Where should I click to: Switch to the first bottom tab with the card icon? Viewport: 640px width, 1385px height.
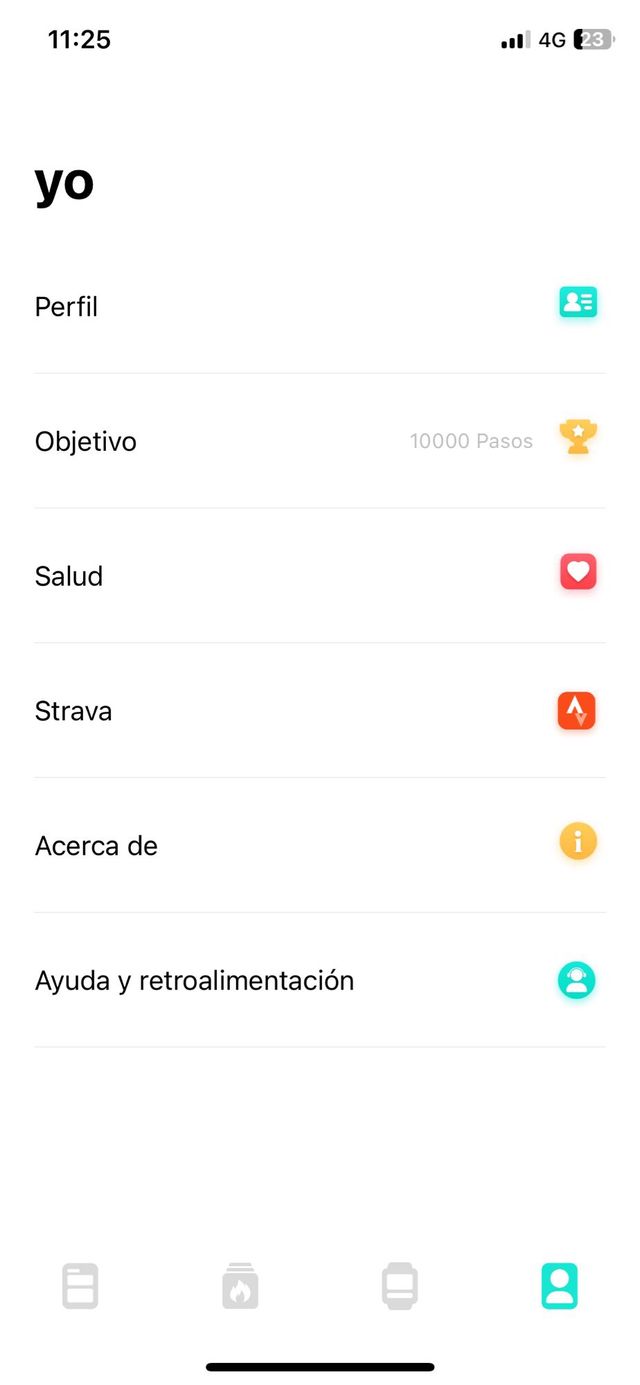click(80, 1286)
